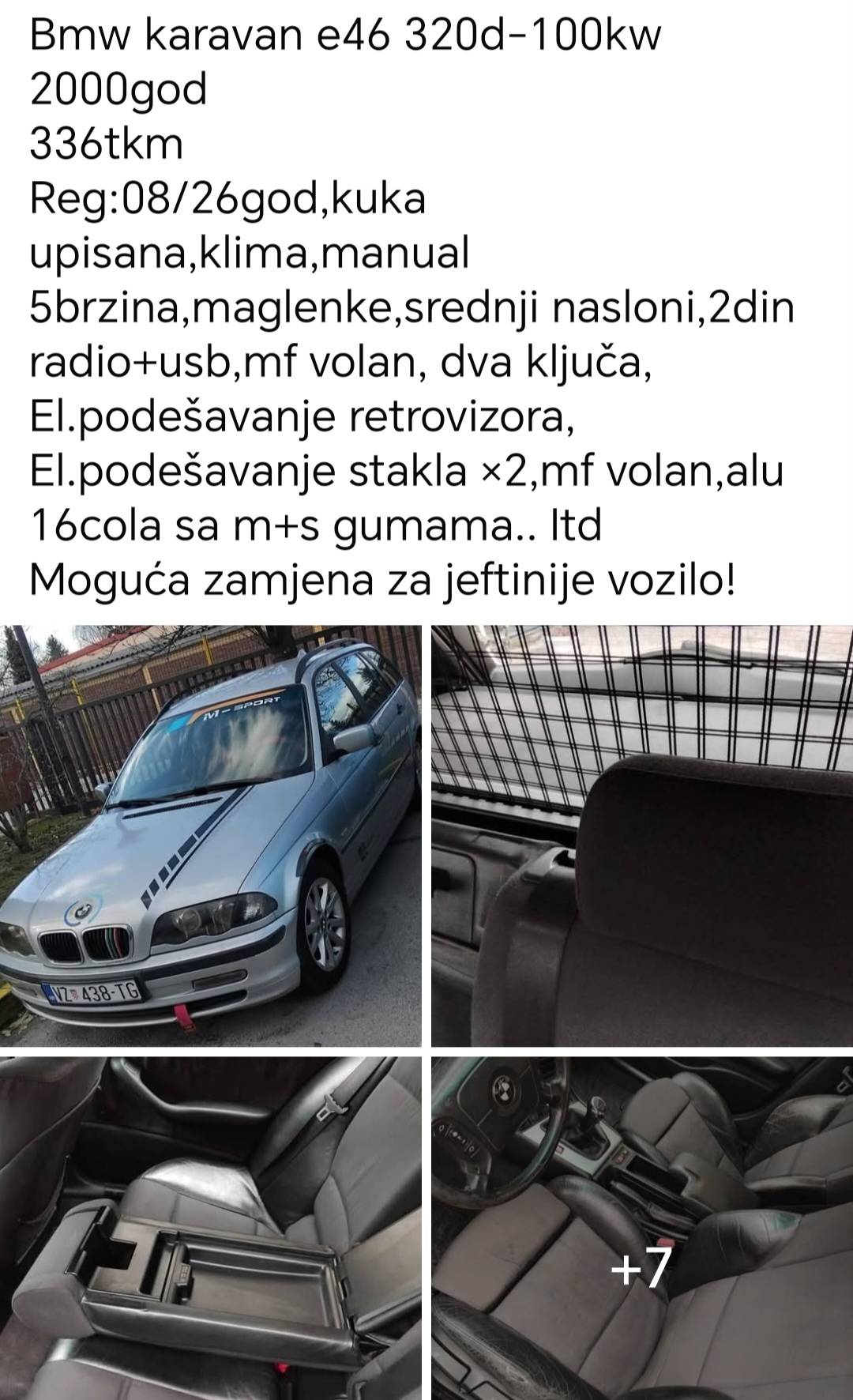View the +7 remaining photos
Viewport: 853px width, 1400px height.
[x=641, y=1229]
